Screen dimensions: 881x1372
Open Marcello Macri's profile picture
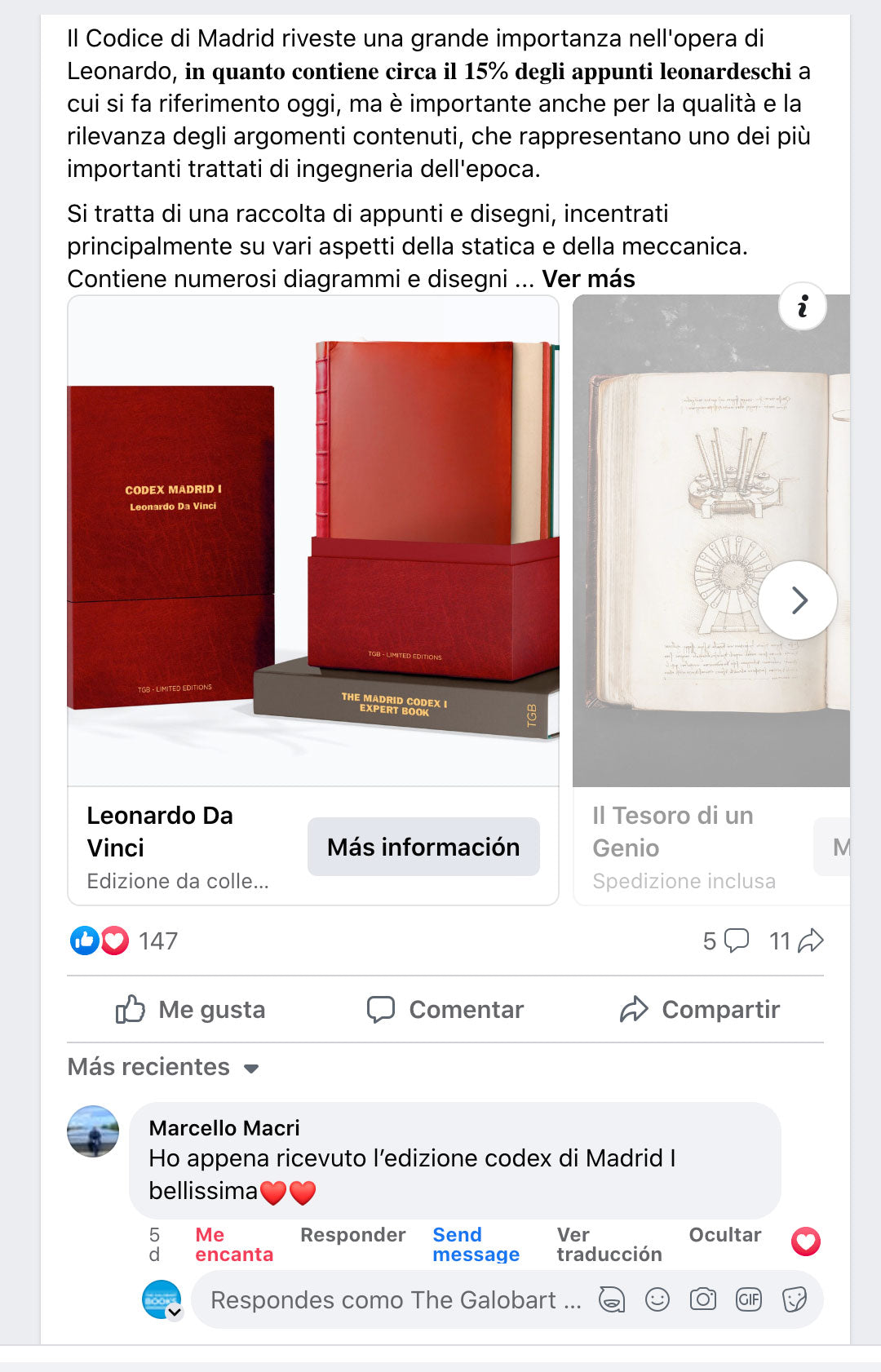tap(93, 1131)
